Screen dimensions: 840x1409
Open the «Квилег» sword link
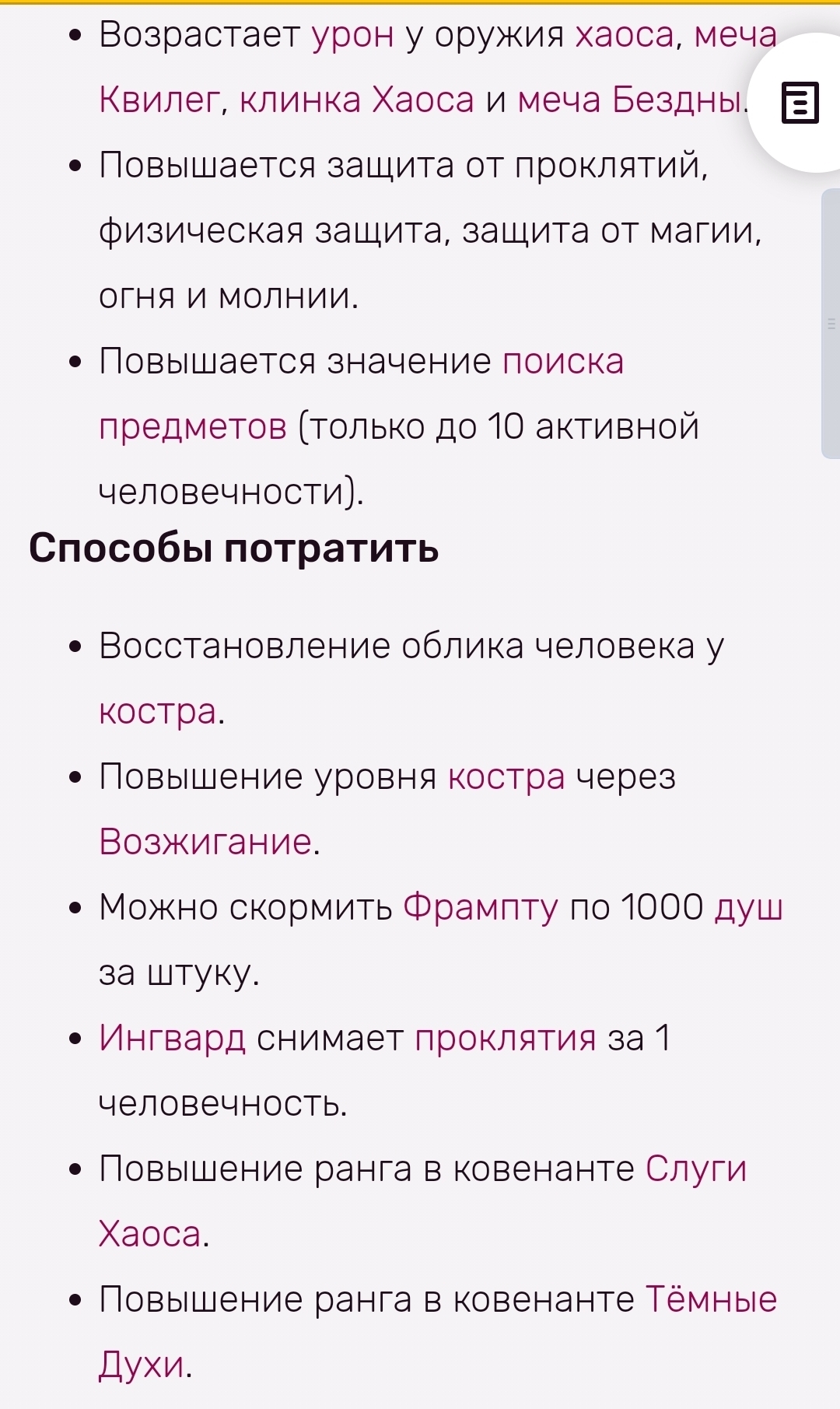click(x=159, y=100)
